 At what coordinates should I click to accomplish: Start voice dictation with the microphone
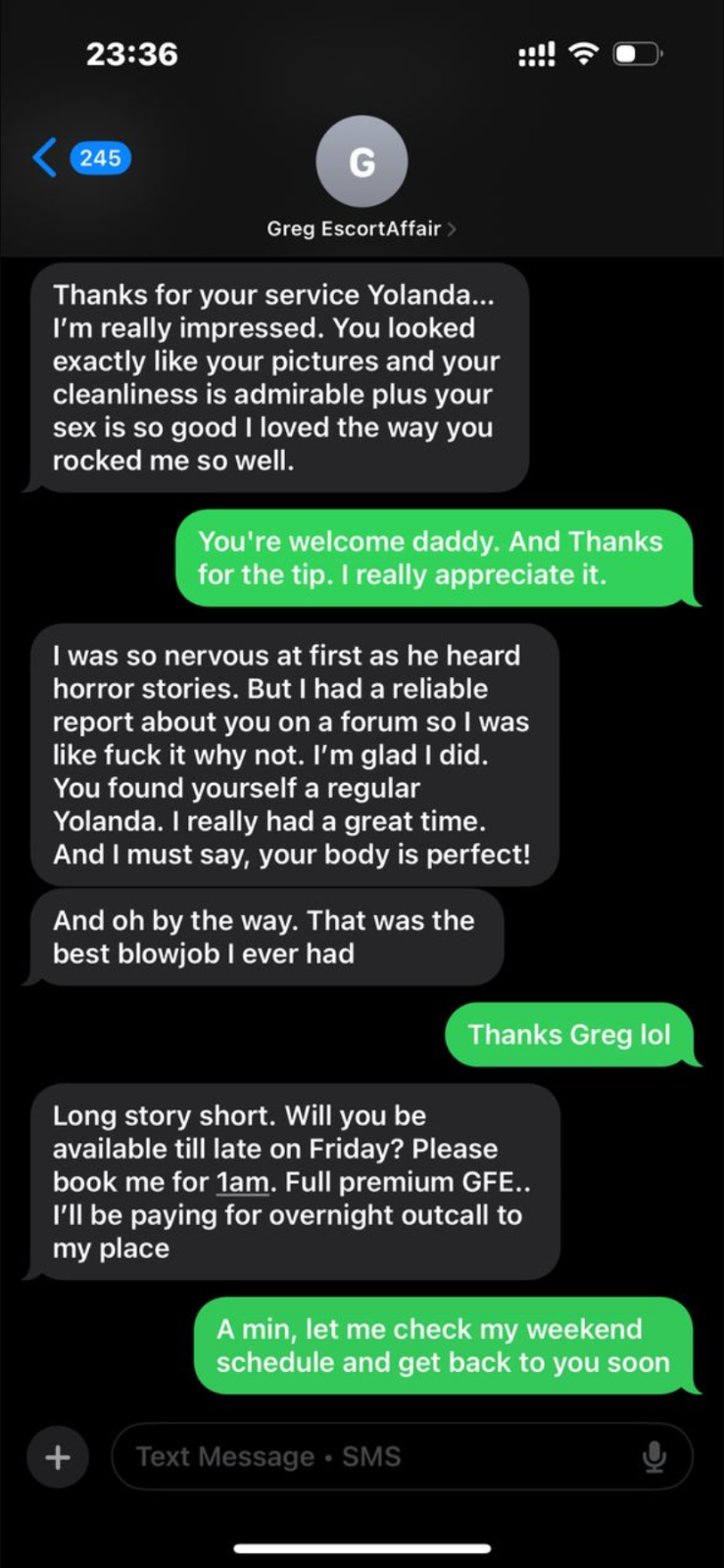653,1457
